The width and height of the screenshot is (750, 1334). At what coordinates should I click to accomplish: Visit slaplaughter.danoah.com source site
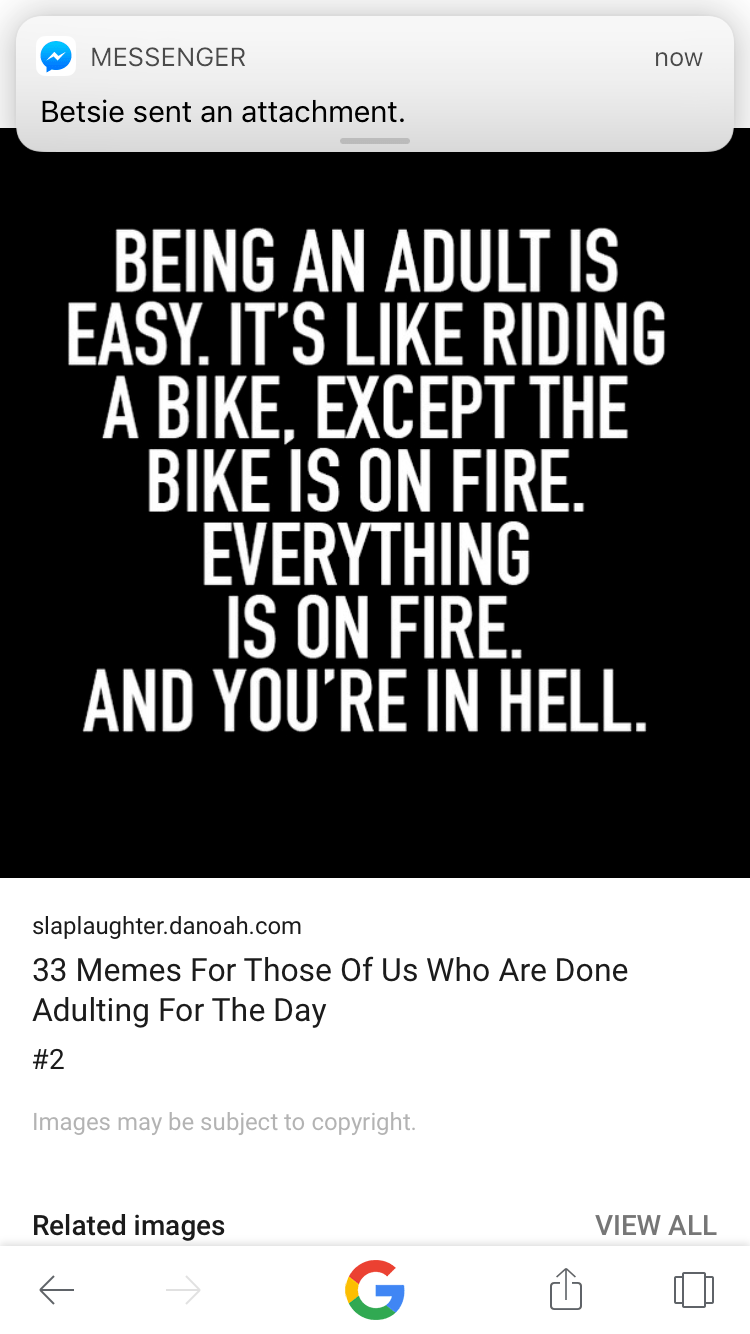tap(167, 926)
